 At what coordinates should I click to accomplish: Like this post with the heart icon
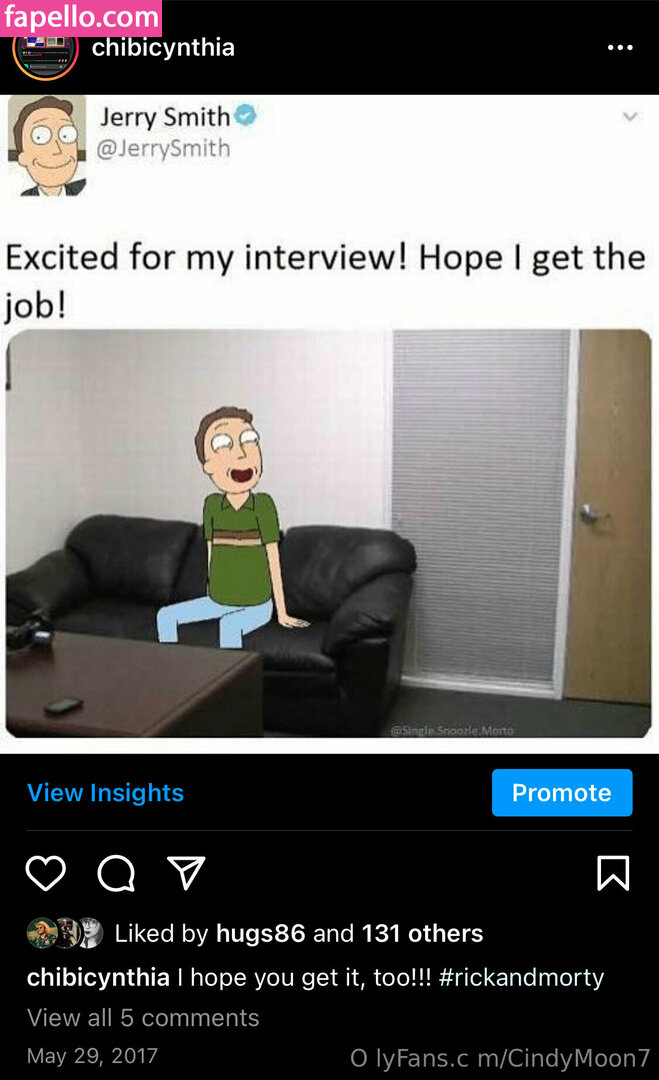[45, 873]
